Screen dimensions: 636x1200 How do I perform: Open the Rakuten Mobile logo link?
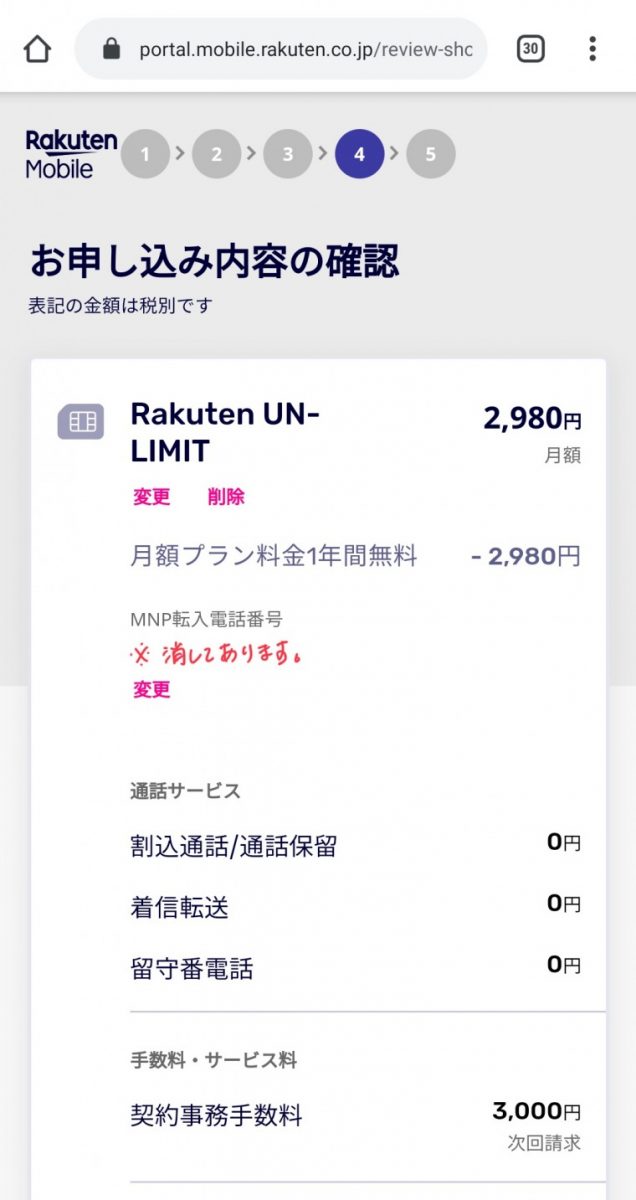coord(71,154)
